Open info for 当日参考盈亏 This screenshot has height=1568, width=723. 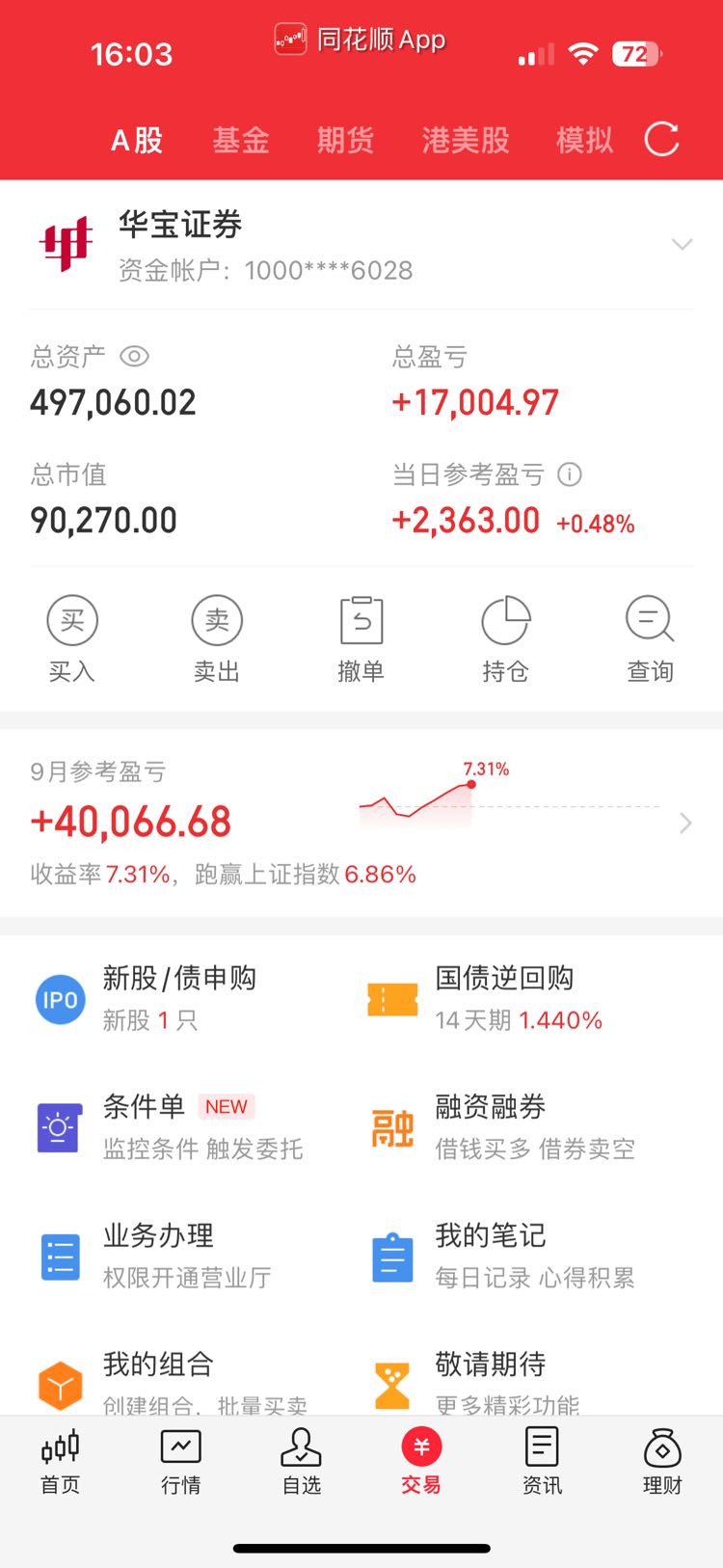pyautogui.click(x=570, y=474)
